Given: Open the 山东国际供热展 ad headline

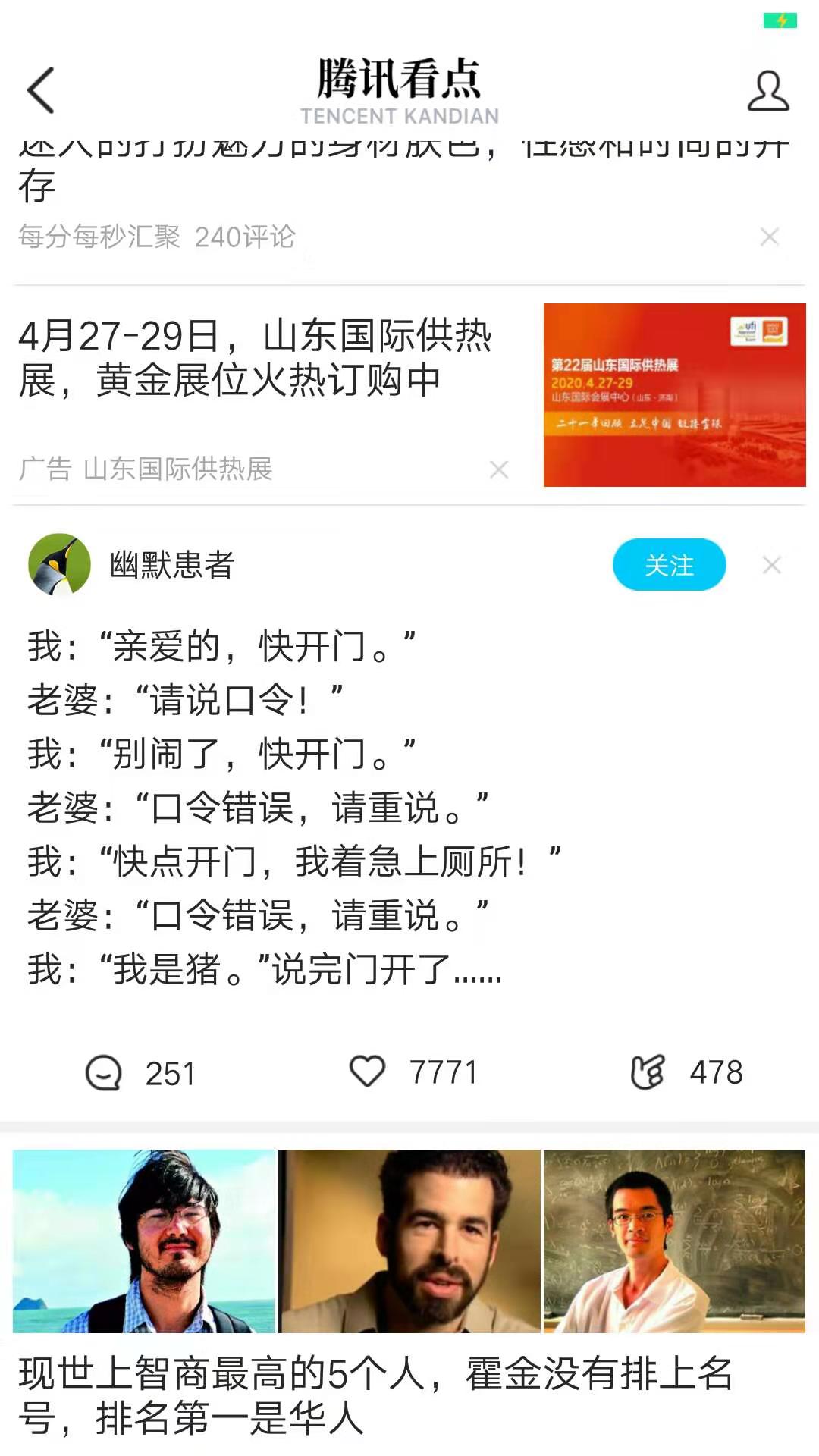Looking at the screenshot, I should coord(255,358).
